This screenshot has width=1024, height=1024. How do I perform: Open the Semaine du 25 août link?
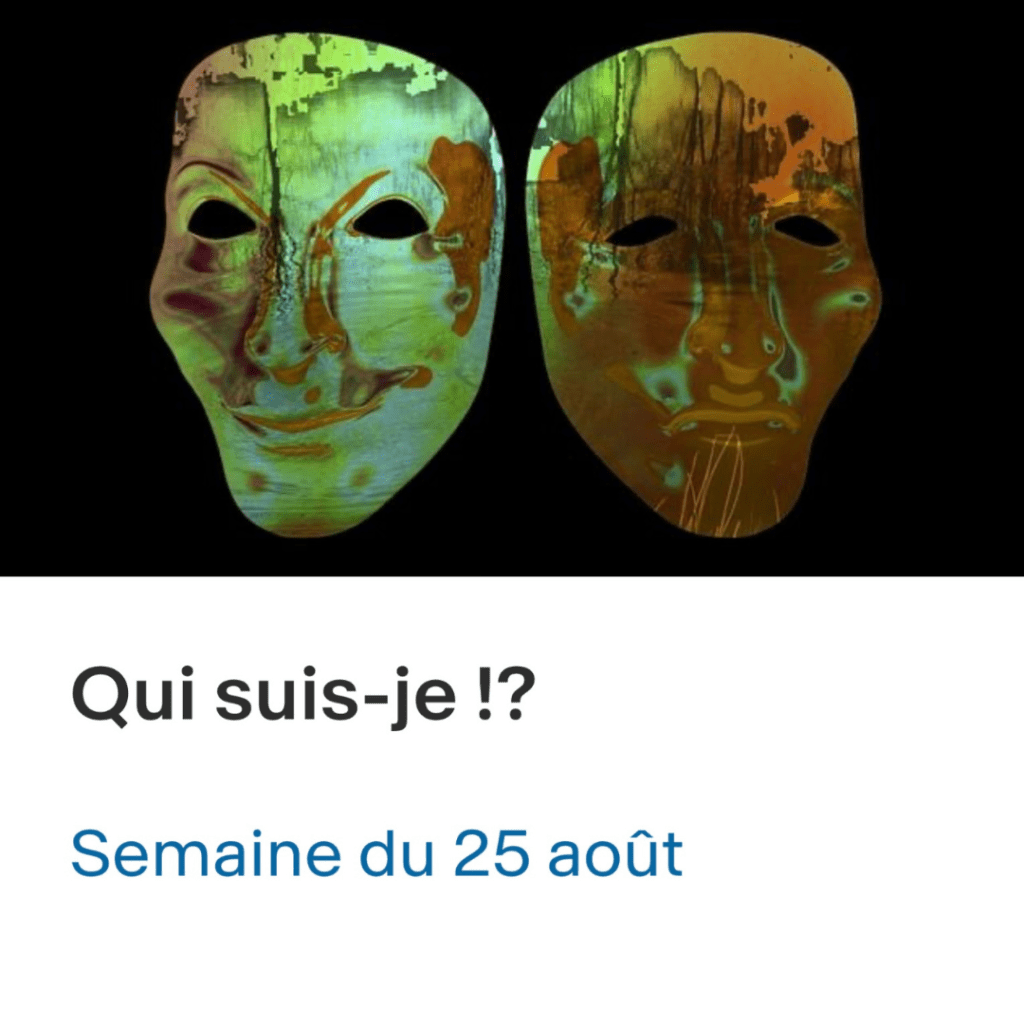pyautogui.click(x=376, y=853)
